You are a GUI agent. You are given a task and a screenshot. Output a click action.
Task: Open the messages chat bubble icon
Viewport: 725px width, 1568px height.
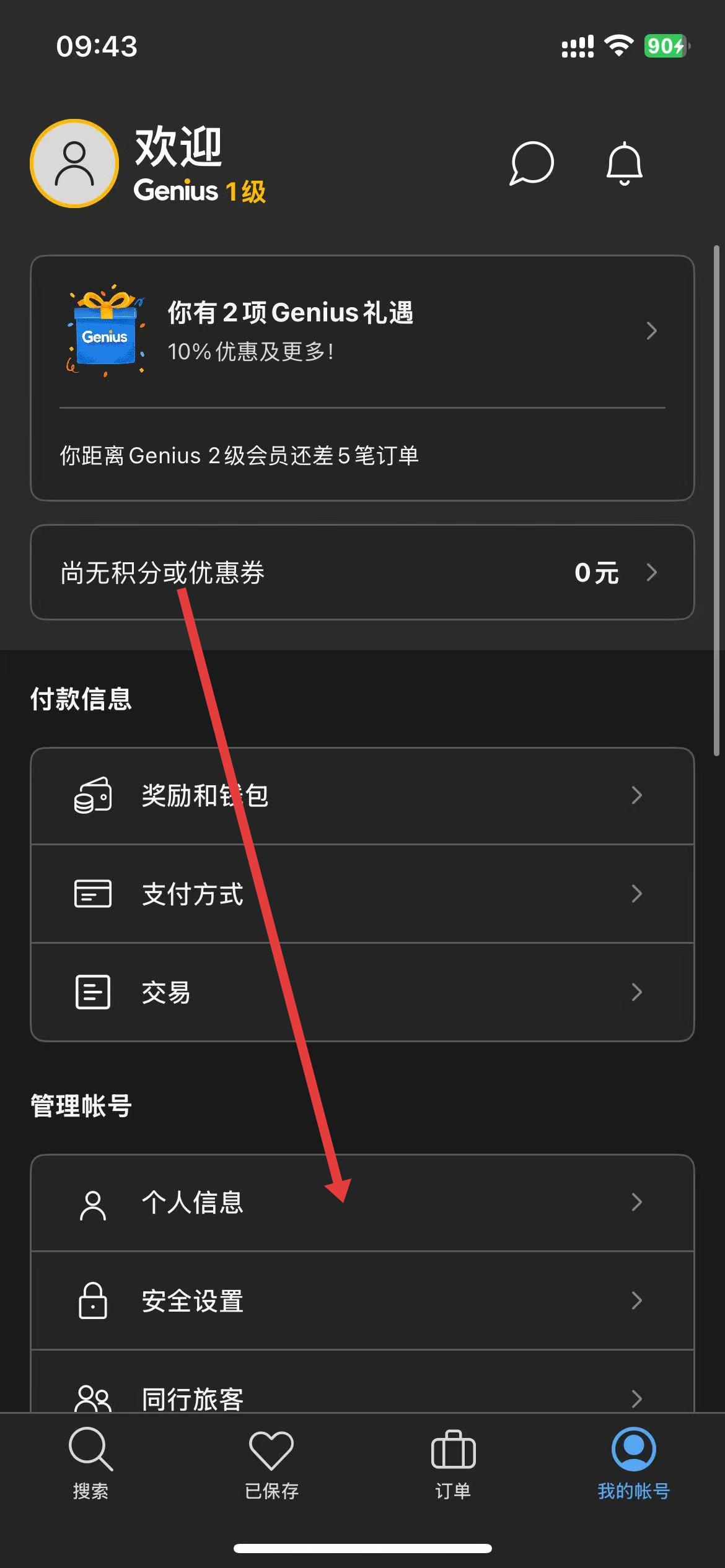click(x=531, y=163)
